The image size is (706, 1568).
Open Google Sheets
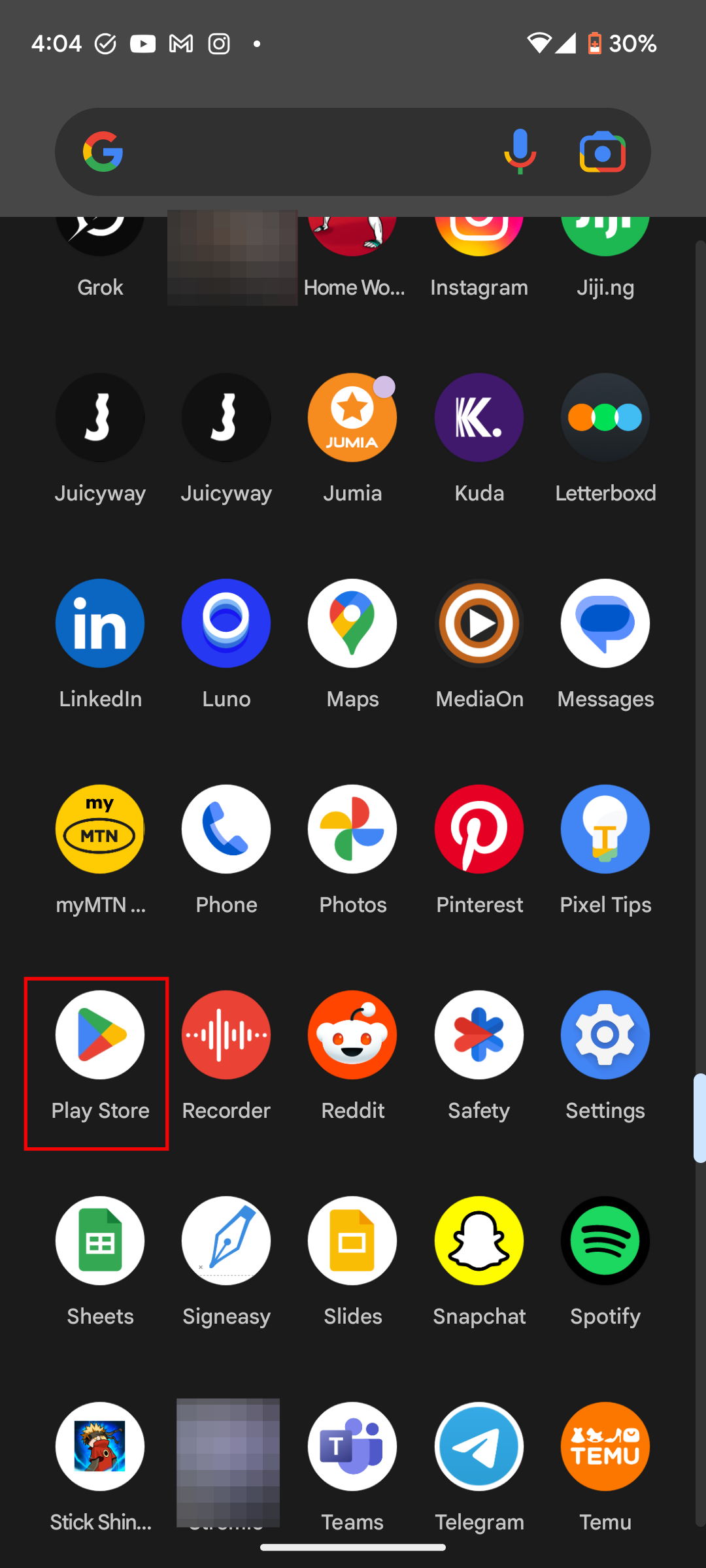click(99, 1240)
